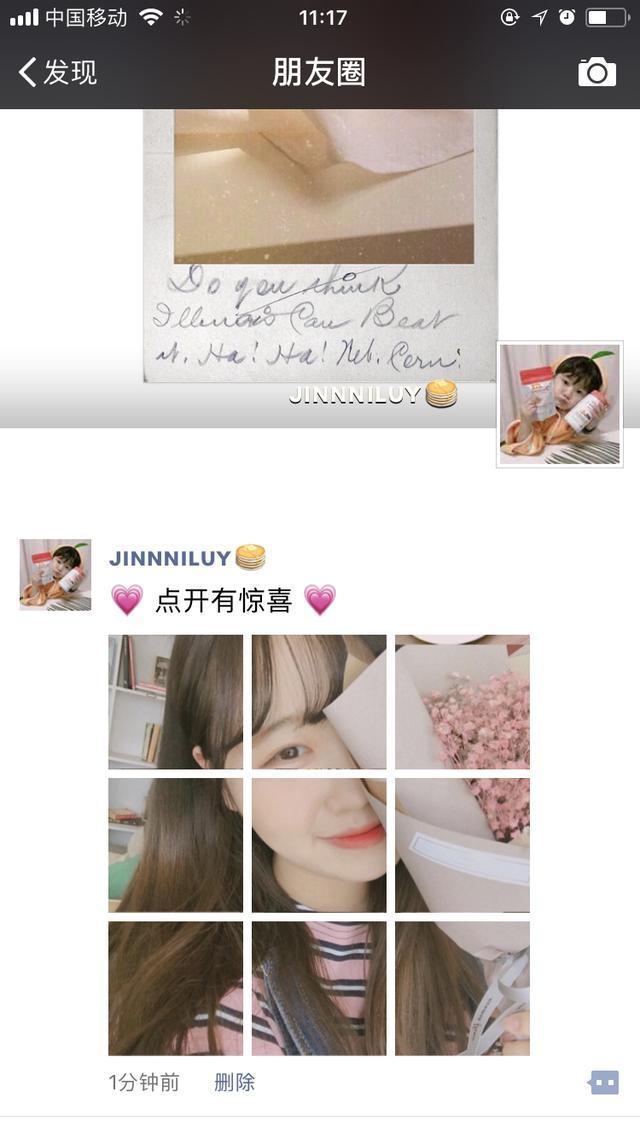The width and height of the screenshot is (640, 1138).
Task: Tap the avatar beside the post
Action: pyautogui.click(x=56, y=575)
